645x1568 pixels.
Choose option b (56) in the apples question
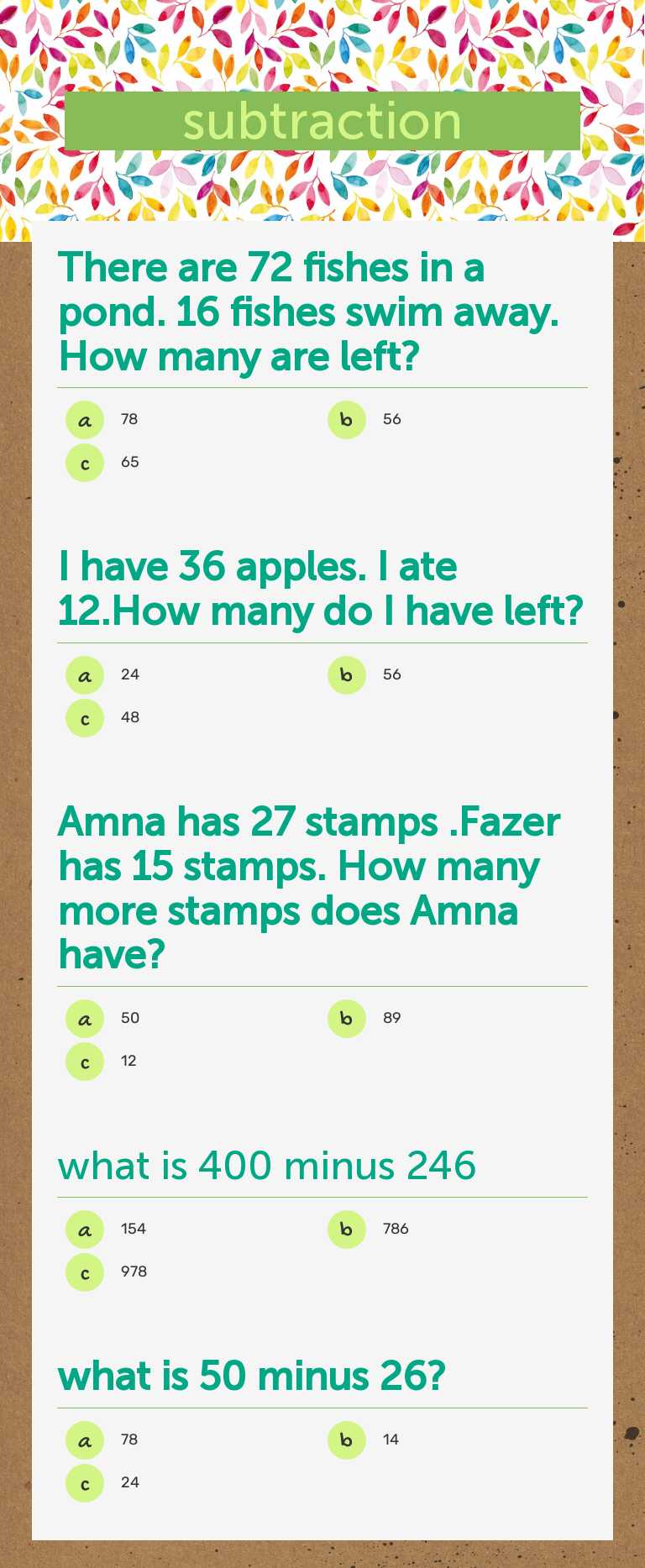[346, 674]
